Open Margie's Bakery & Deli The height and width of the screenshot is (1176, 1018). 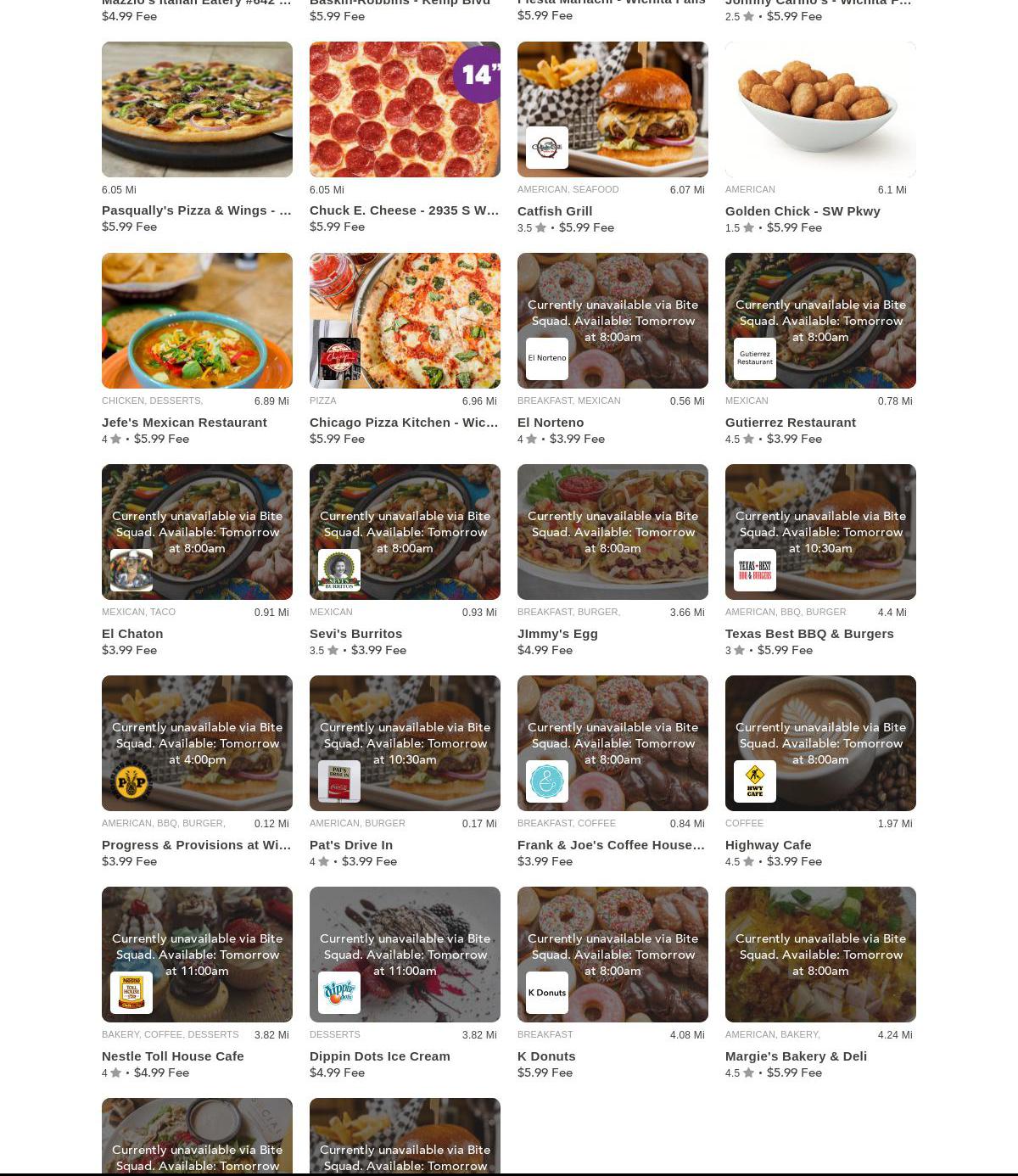[820, 955]
